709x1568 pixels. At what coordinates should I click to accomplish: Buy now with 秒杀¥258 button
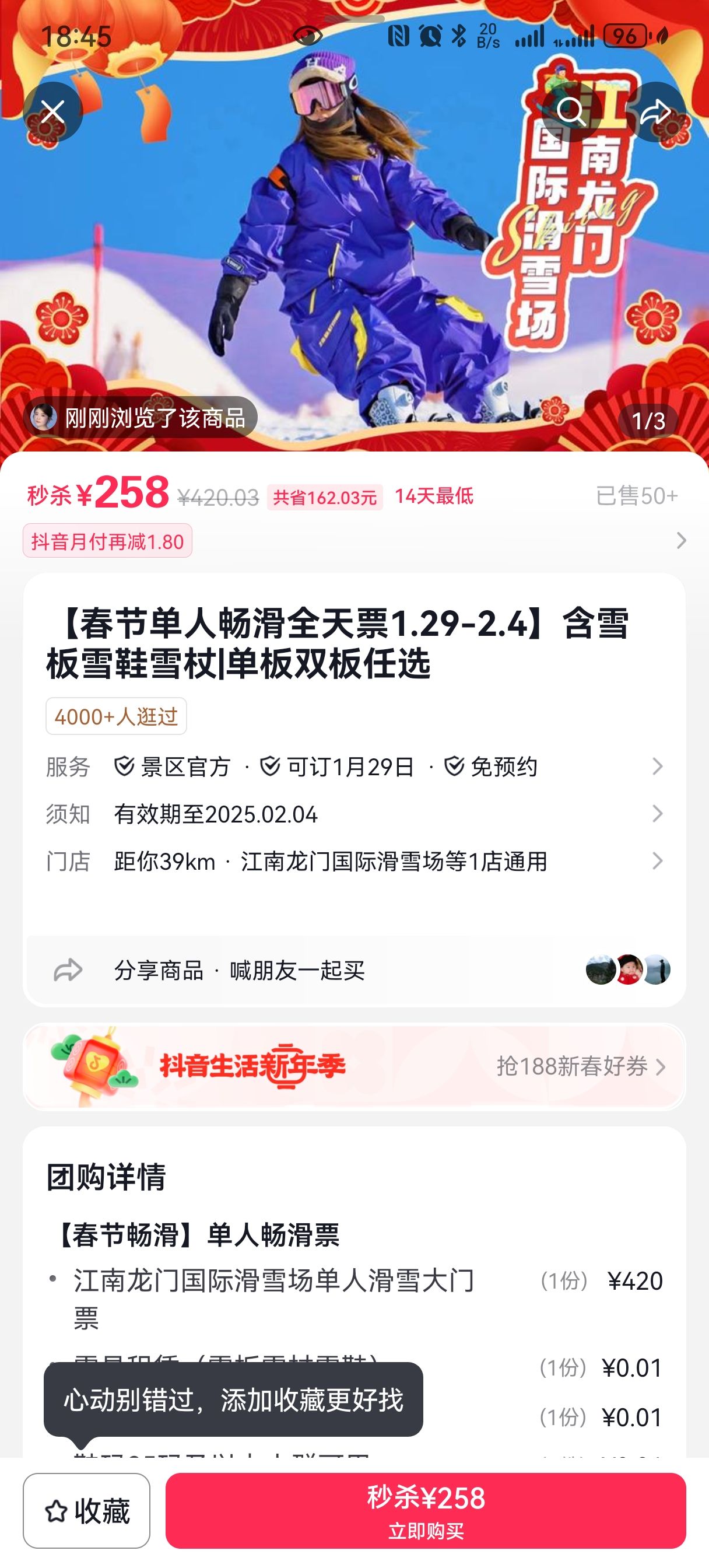point(426,1511)
